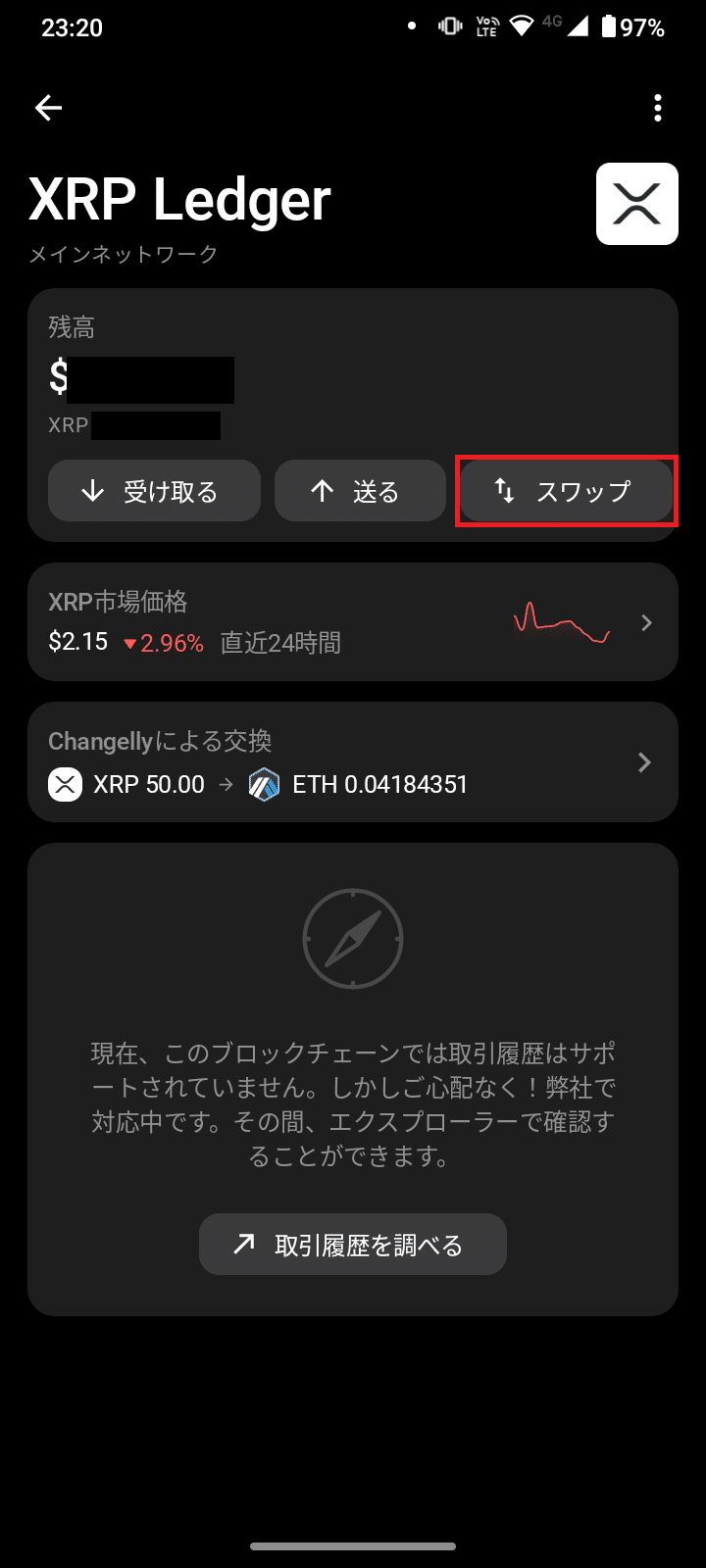This screenshot has height=1568, width=706.
Task: Tap the vibration mode status icon
Action: (x=447, y=25)
